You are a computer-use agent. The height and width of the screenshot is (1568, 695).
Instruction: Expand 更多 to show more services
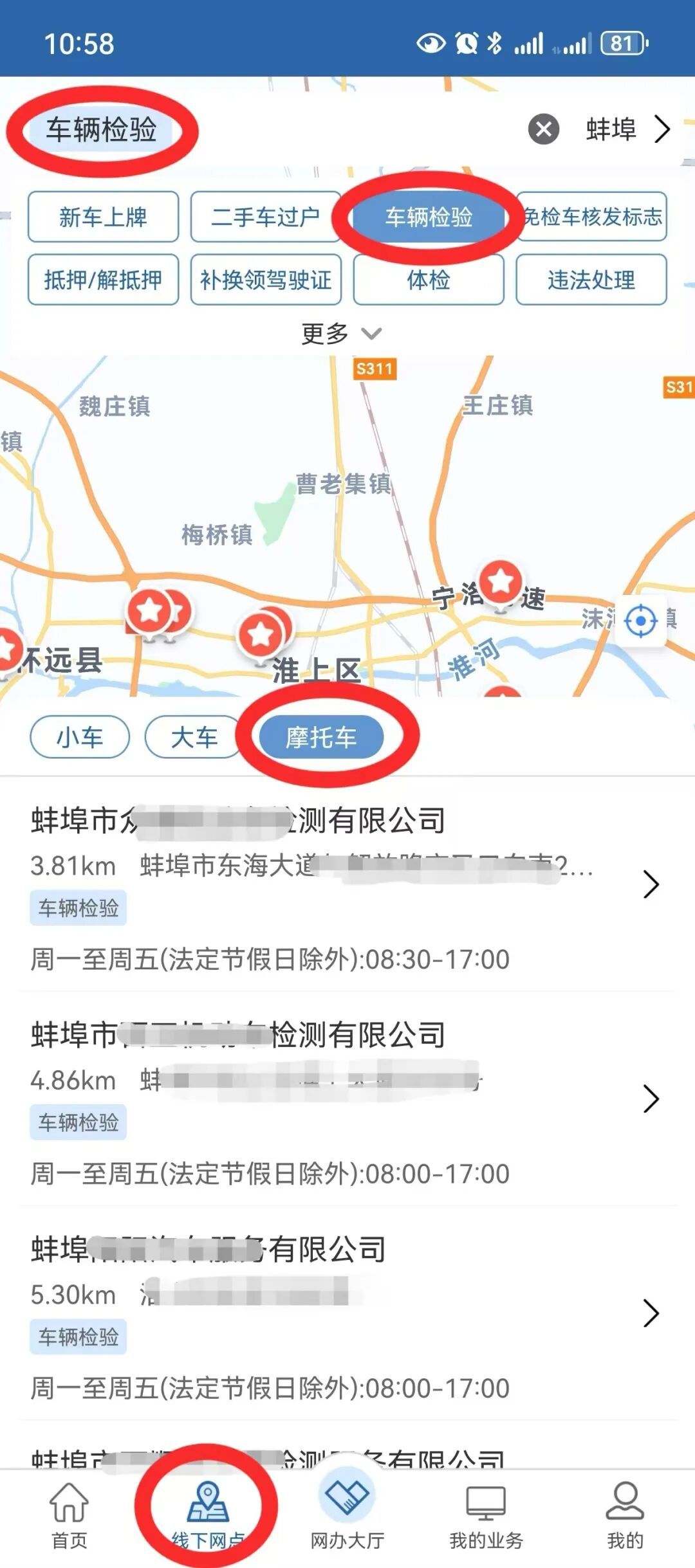pyautogui.click(x=341, y=333)
